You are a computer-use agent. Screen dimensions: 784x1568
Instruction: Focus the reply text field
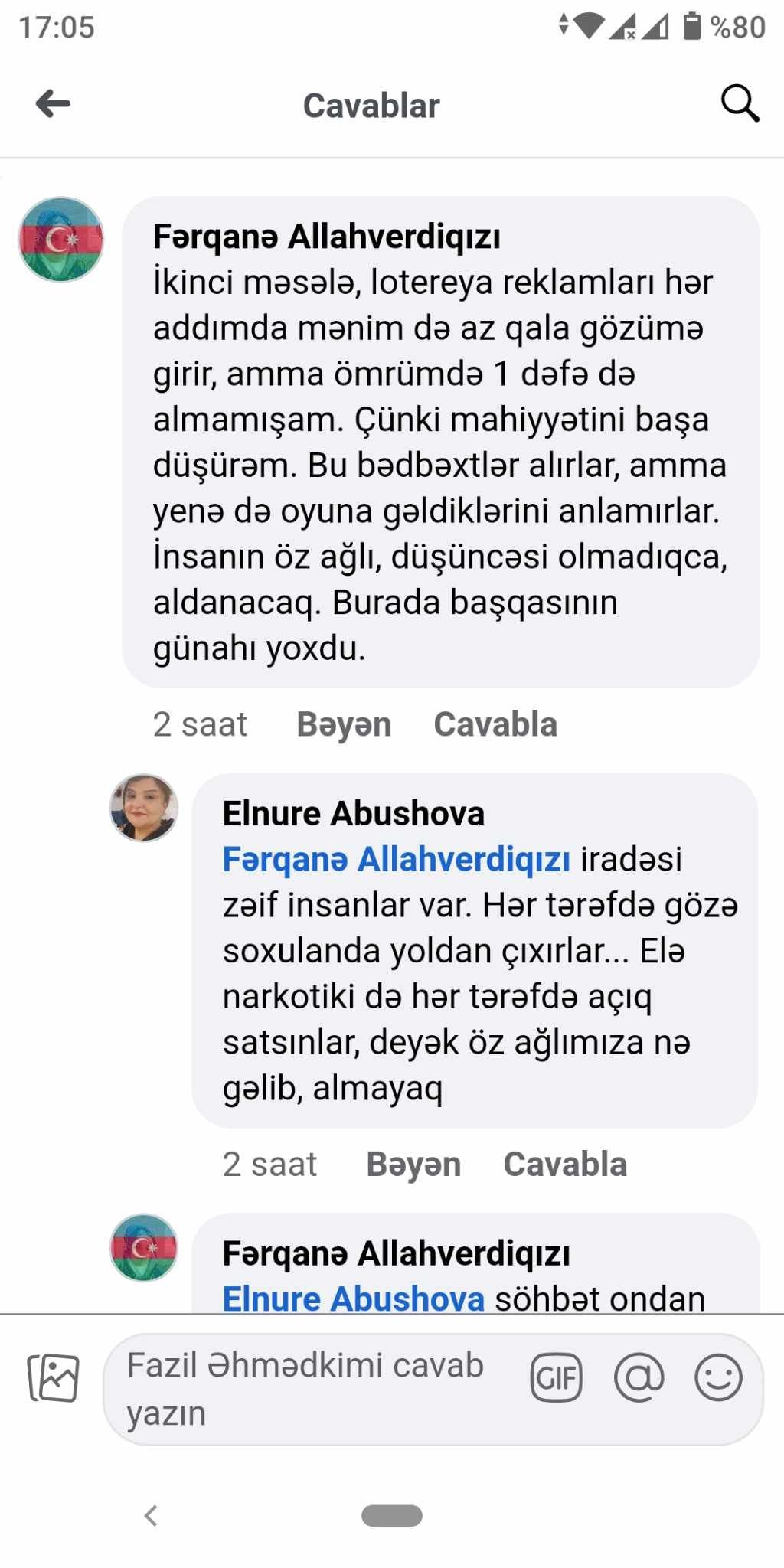pyautogui.click(x=306, y=1389)
